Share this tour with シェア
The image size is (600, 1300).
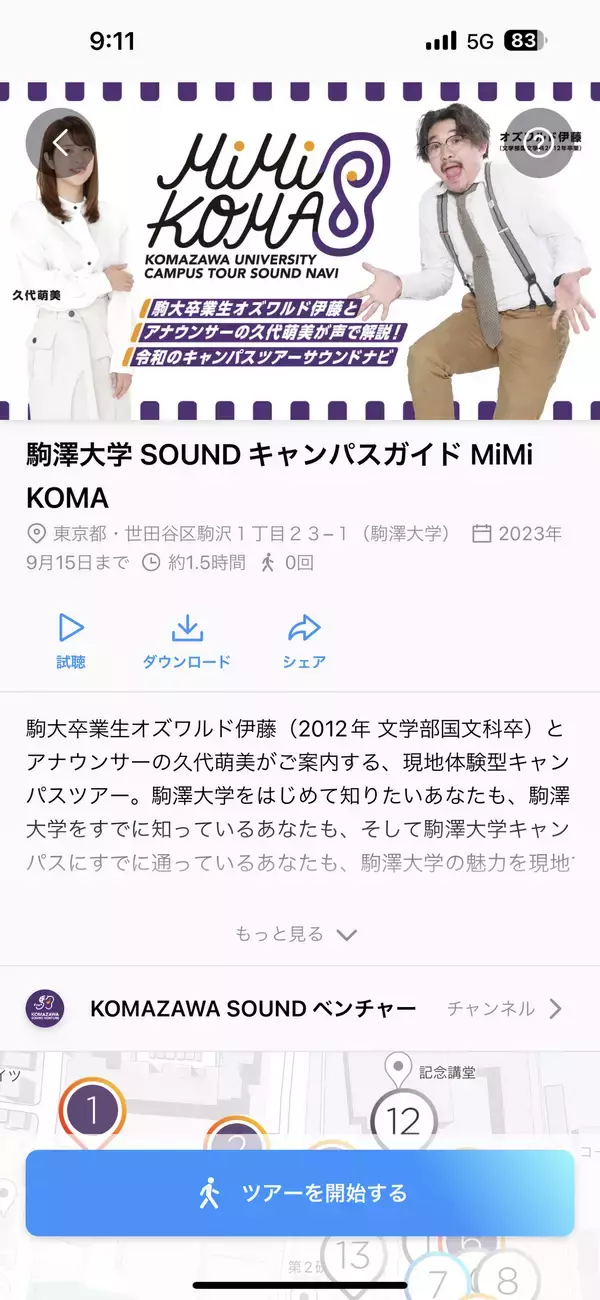[x=304, y=641]
